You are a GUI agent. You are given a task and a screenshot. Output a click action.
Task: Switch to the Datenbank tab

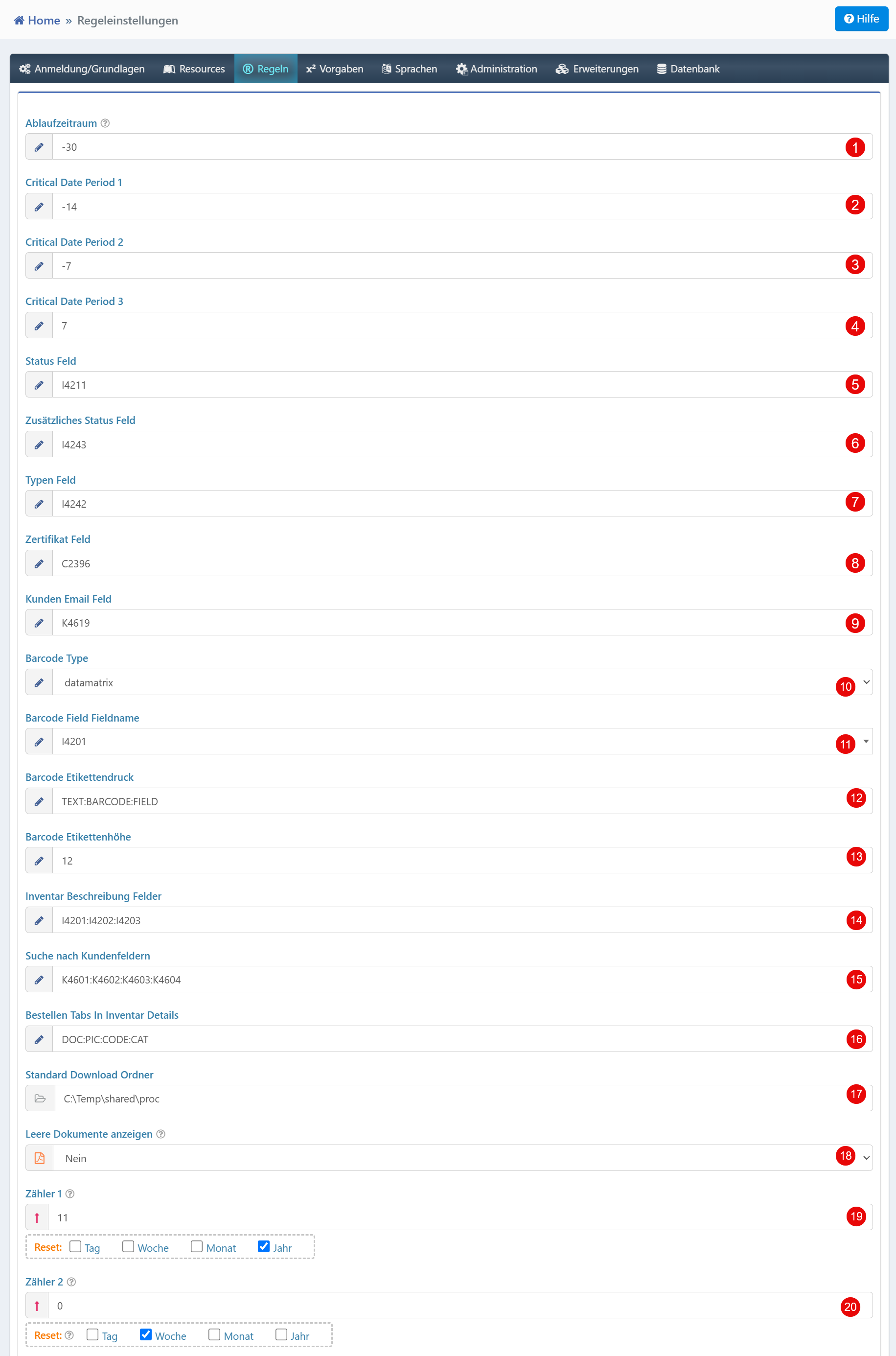click(x=688, y=69)
